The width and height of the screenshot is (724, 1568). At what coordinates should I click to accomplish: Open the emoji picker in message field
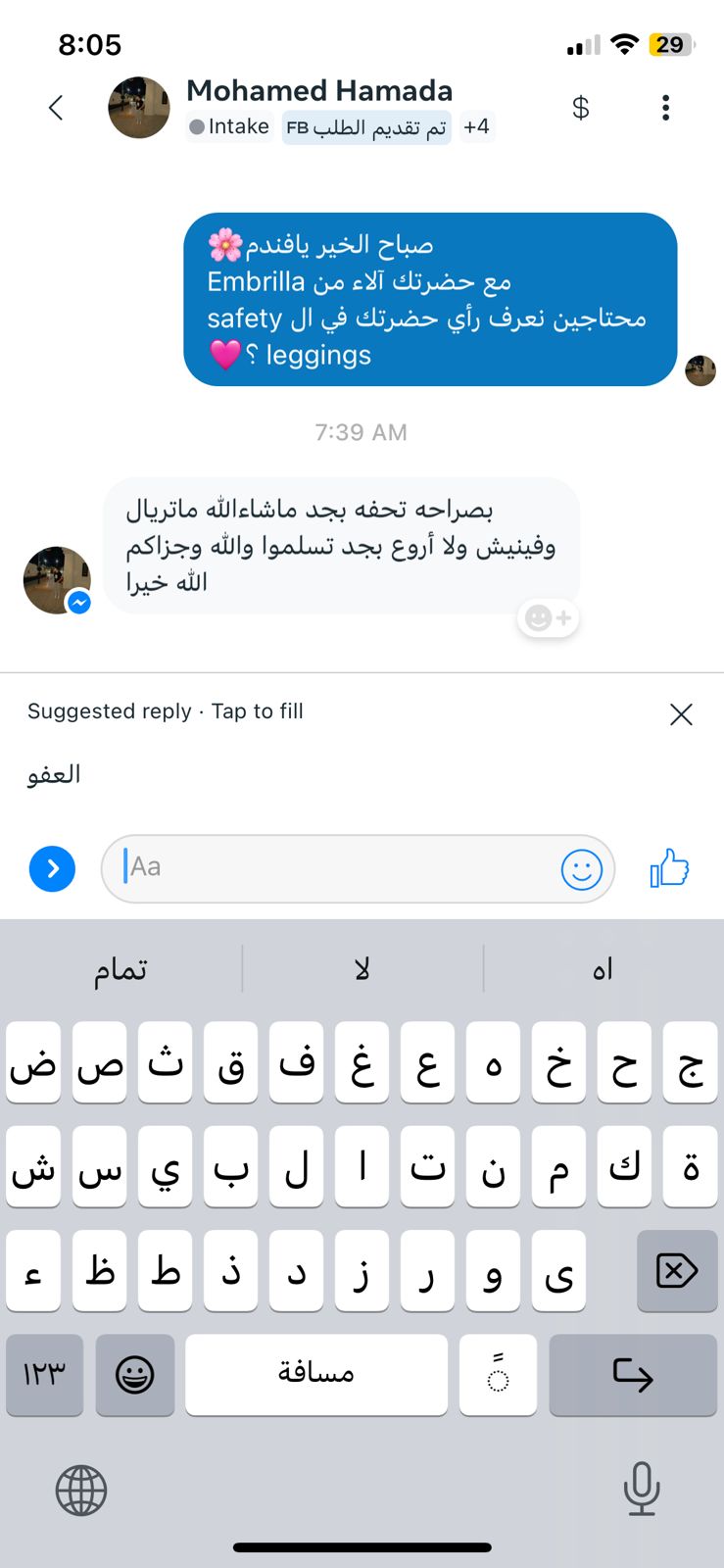click(x=581, y=869)
